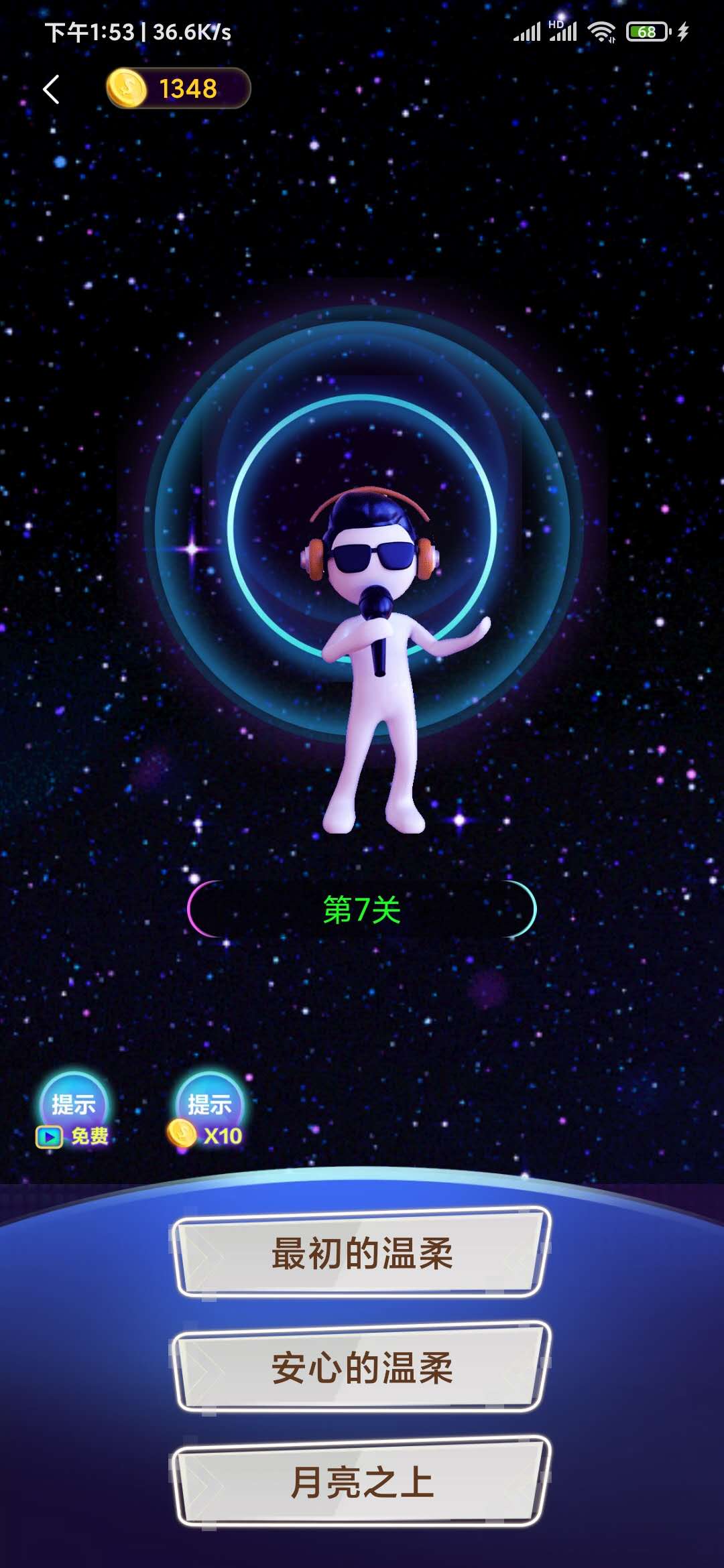Use the hint costing 10 coins

(208, 1111)
